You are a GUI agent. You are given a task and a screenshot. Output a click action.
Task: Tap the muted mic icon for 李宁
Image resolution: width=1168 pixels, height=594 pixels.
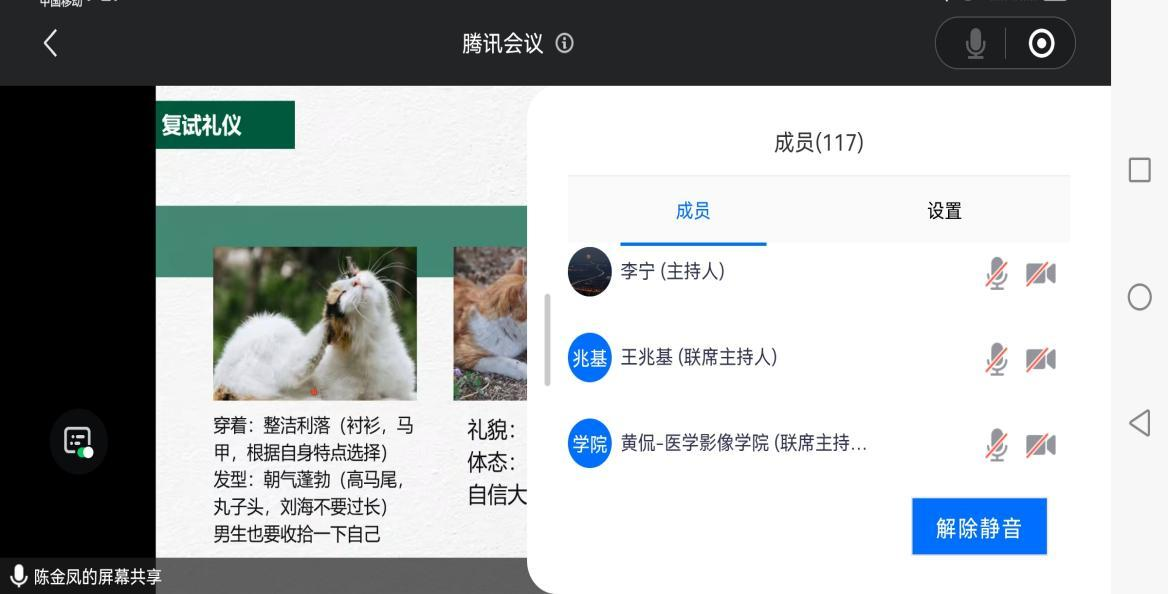(x=996, y=273)
